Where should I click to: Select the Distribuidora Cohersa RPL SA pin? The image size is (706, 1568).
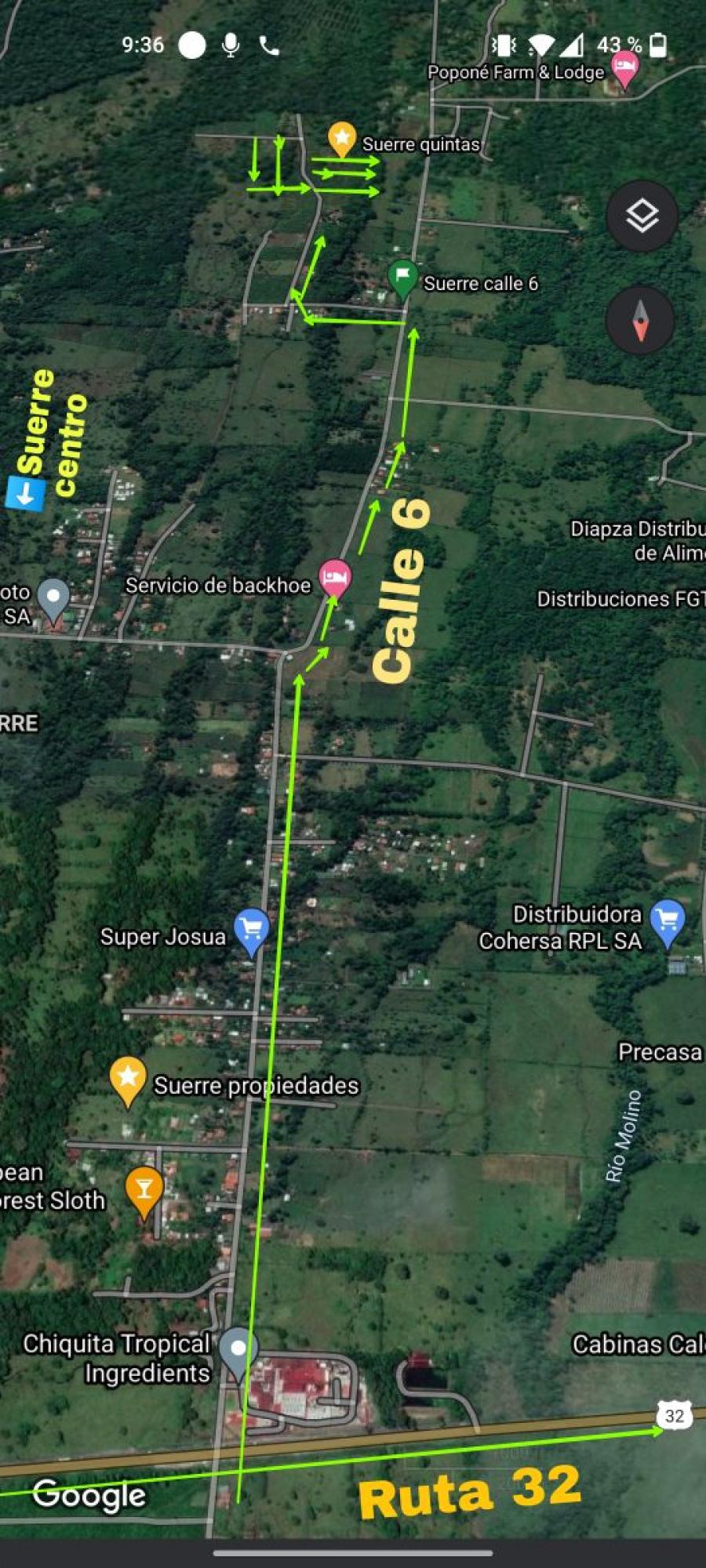tap(668, 923)
